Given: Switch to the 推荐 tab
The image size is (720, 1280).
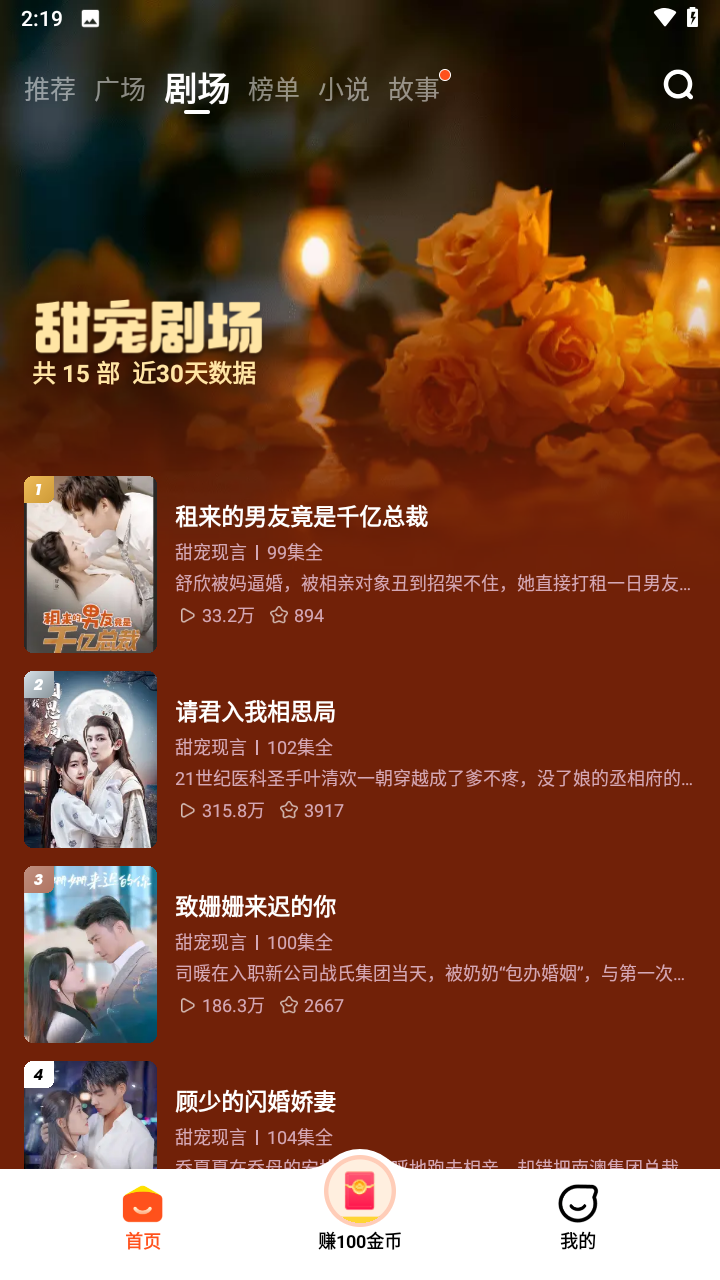Looking at the screenshot, I should [x=50, y=89].
